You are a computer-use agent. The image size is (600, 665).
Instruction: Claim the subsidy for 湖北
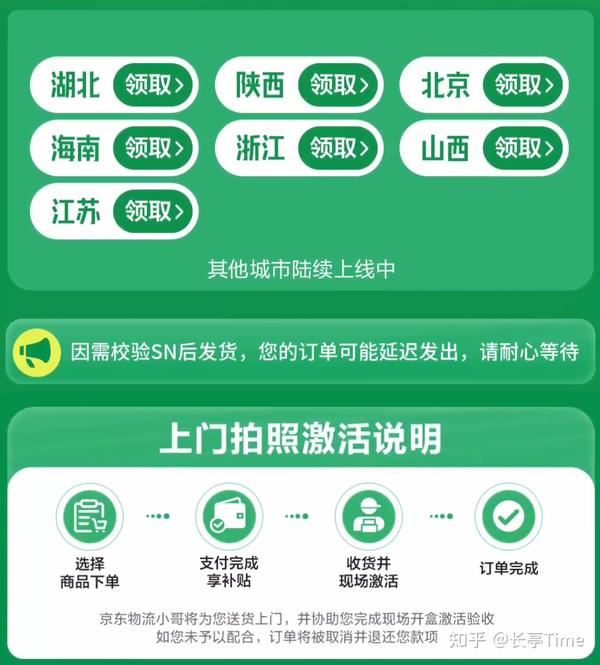pyautogui.click(x=154, y=85)
